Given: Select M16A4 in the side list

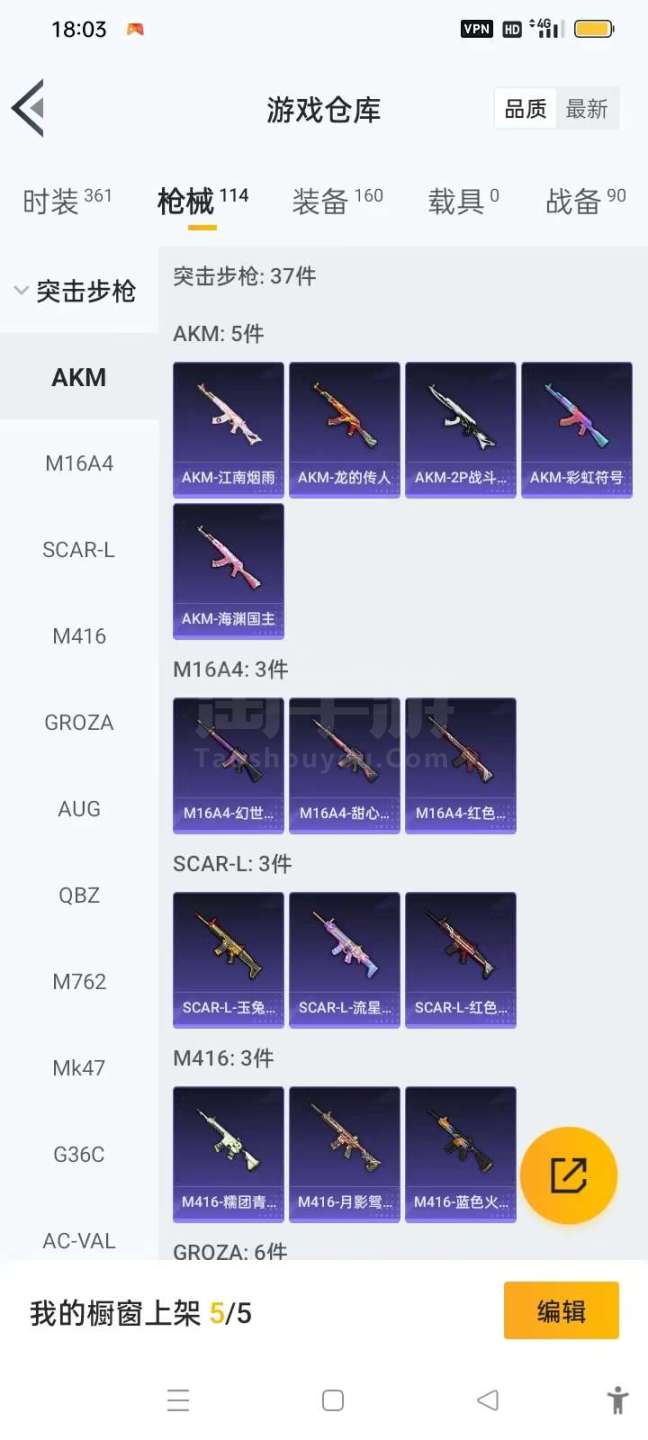Looking at the screenshot, I should [79, 464].
